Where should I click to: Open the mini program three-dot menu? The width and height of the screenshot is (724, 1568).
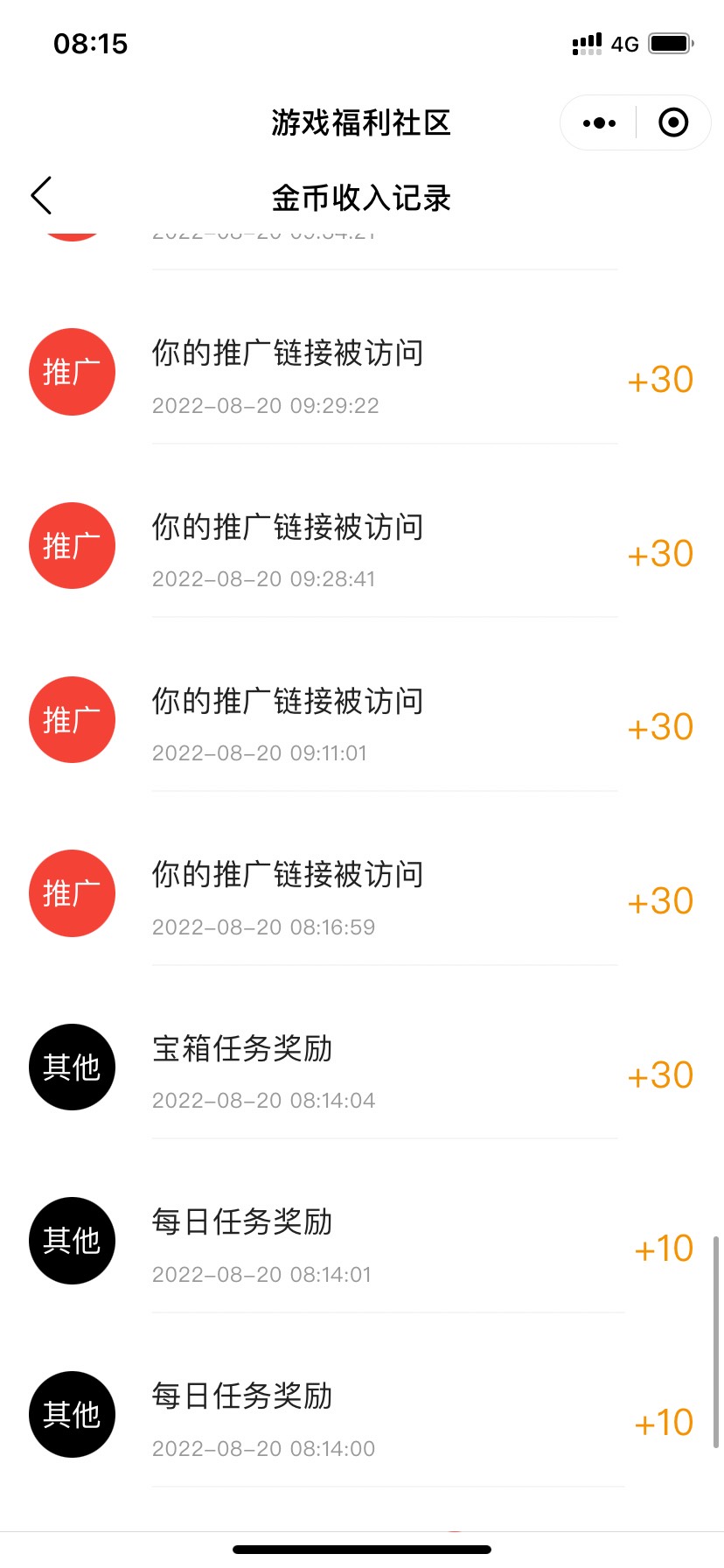pos(599,123)
